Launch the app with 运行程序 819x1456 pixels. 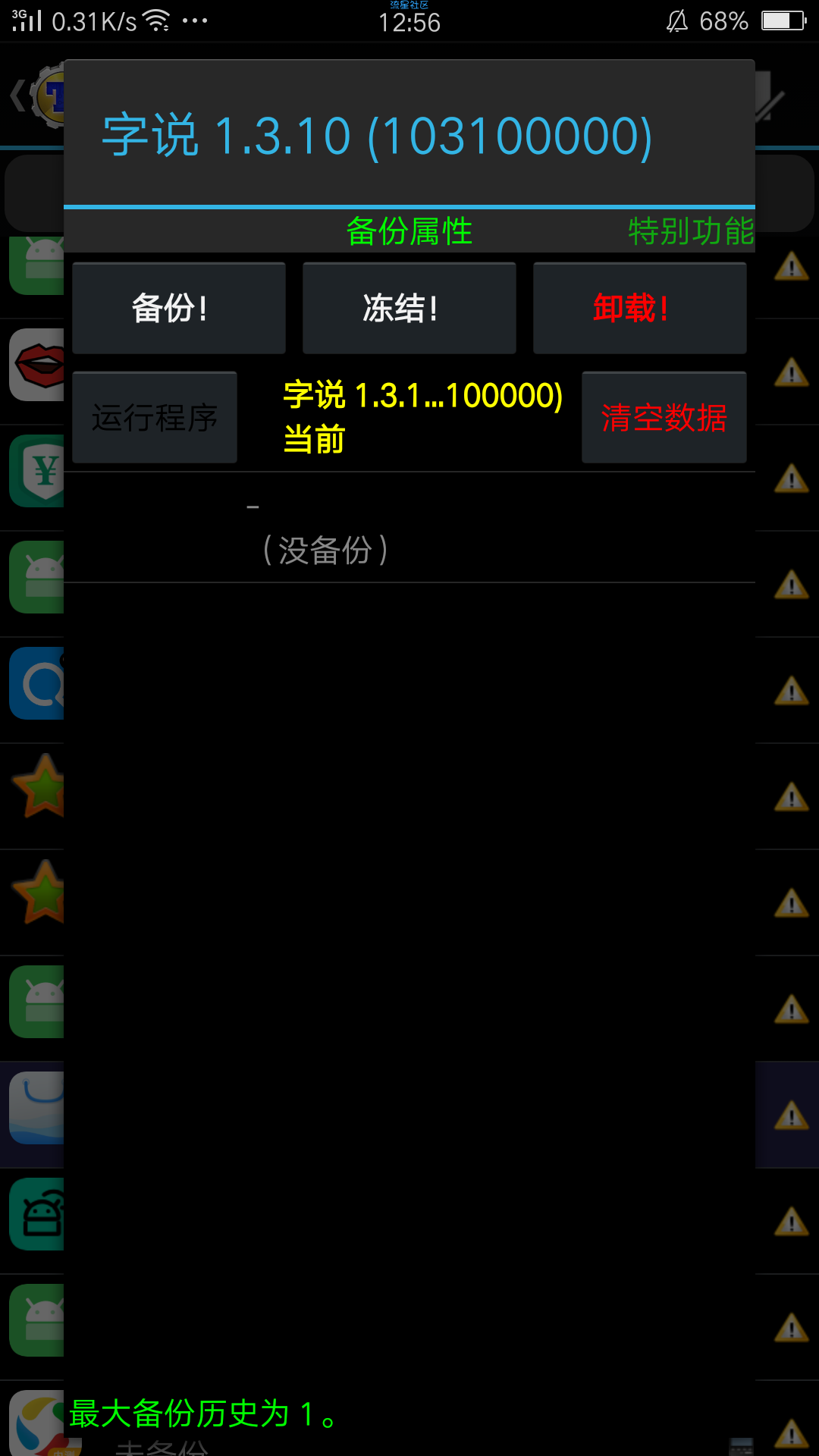coord(155,417)
